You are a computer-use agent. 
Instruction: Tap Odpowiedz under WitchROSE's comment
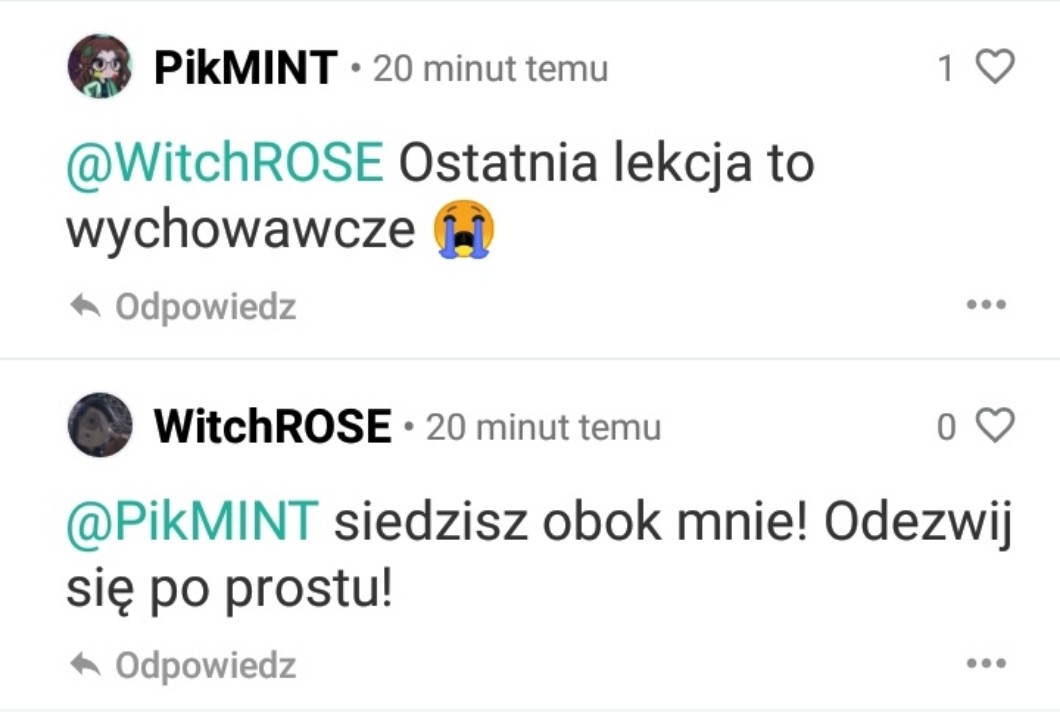tap(185, 665)
